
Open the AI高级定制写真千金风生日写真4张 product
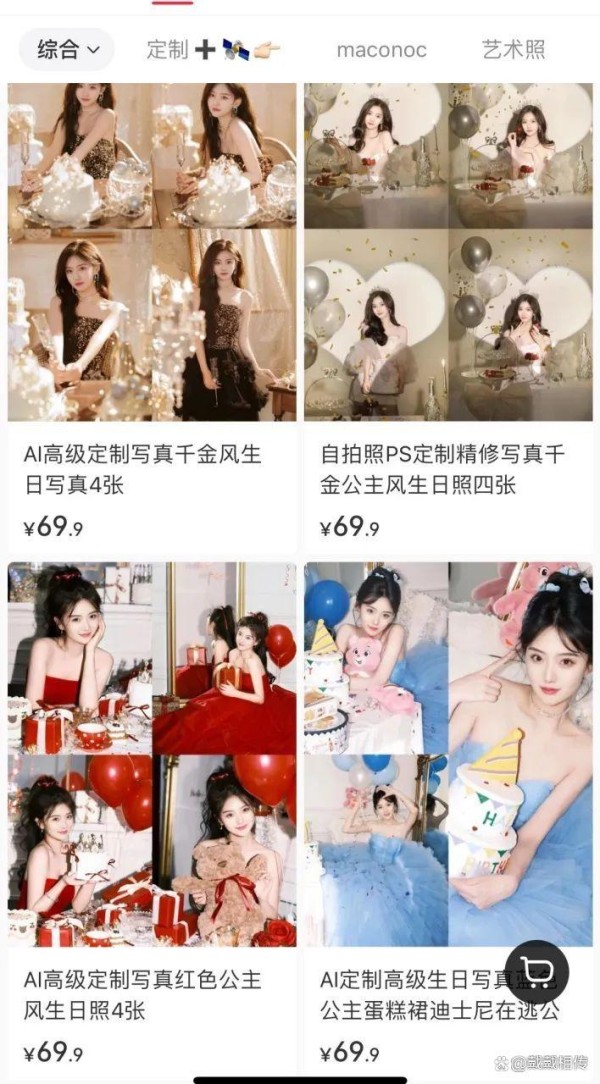[152, 252]
